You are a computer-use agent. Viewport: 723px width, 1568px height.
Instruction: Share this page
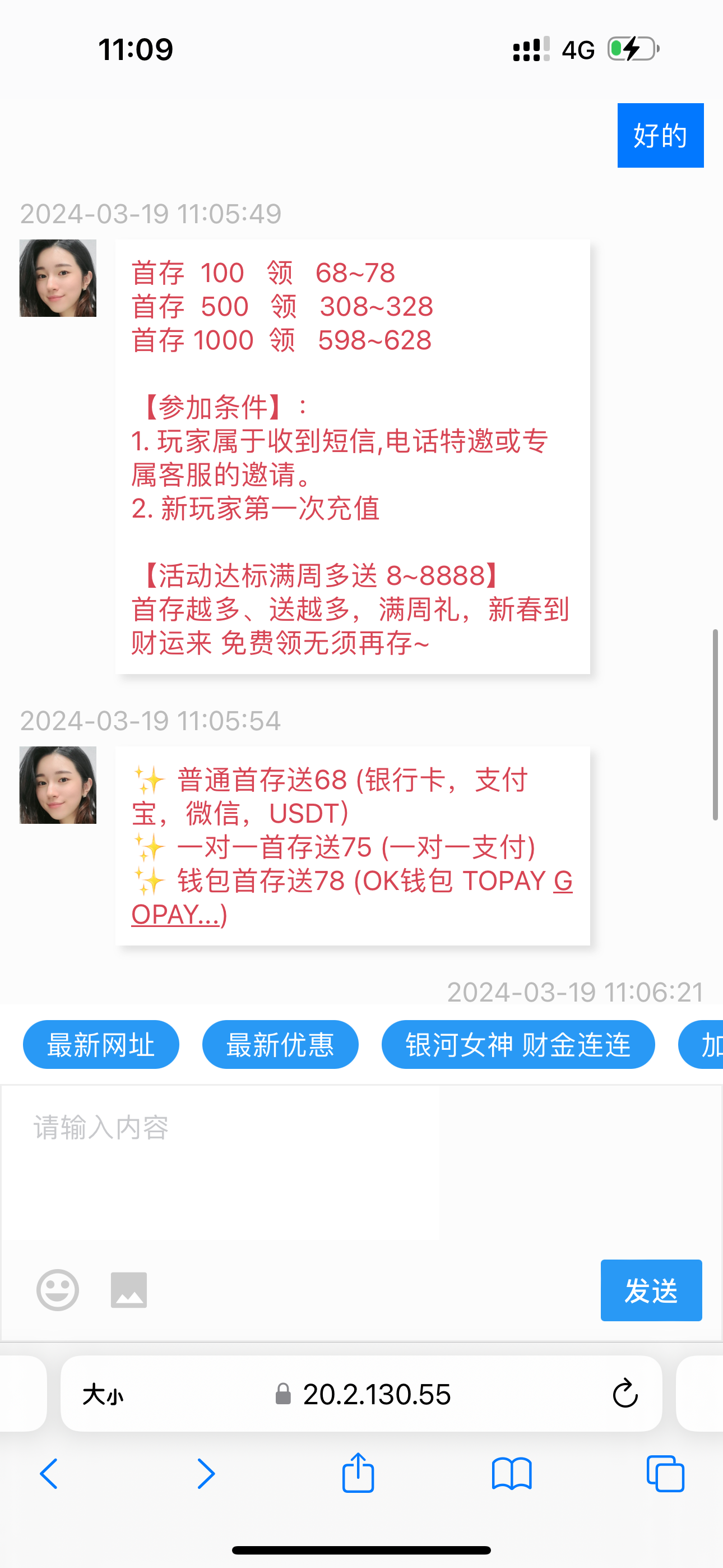[358, 1474]
